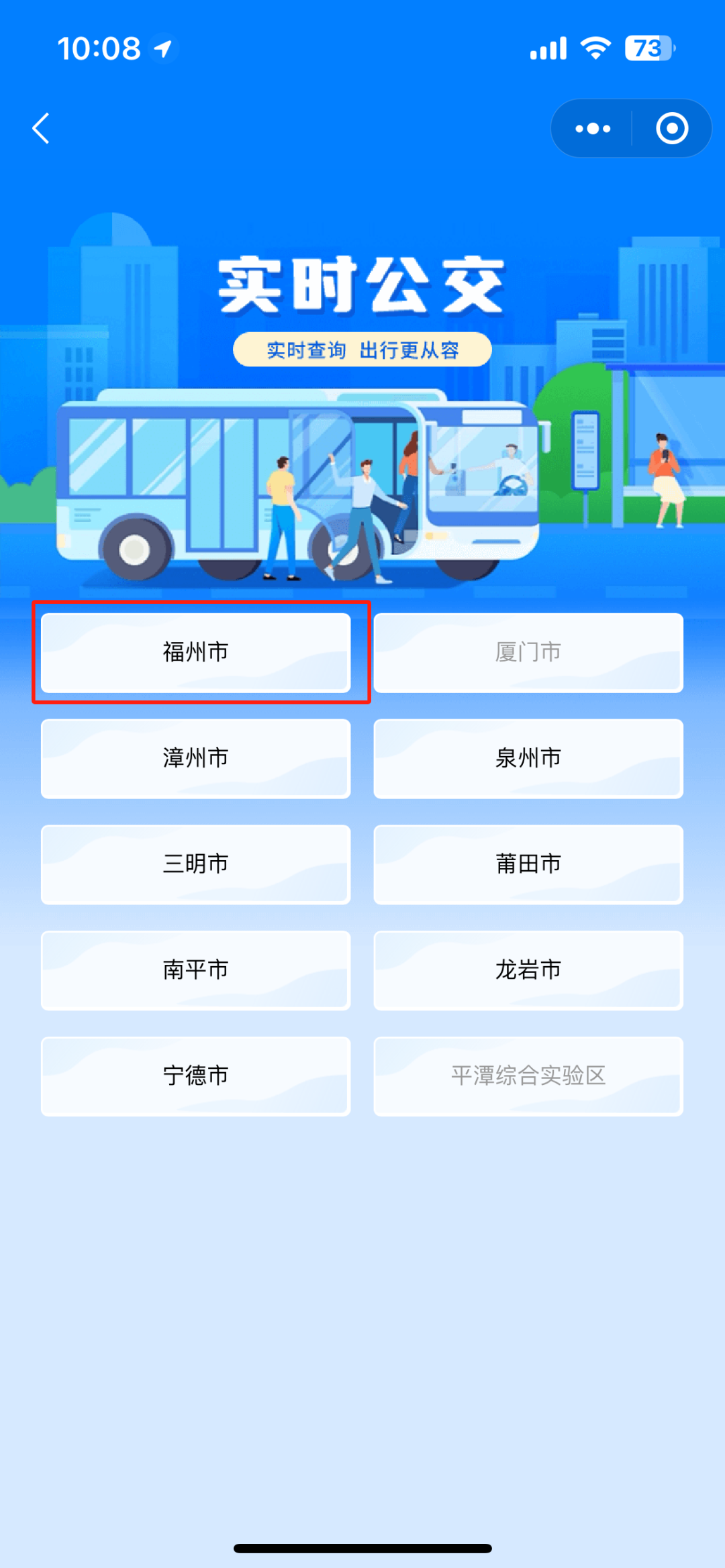The height and width of the screenshot is (1568, 725).
Task: Select 泉州市 from the city list
Action: coord(528,758)
